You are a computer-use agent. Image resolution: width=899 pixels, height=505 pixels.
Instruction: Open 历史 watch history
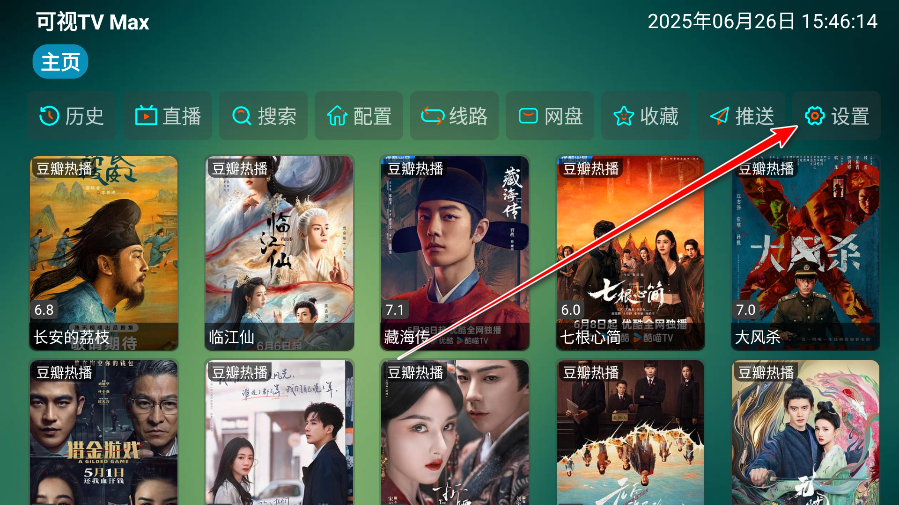pyautogui.click(x=72, y=116)
